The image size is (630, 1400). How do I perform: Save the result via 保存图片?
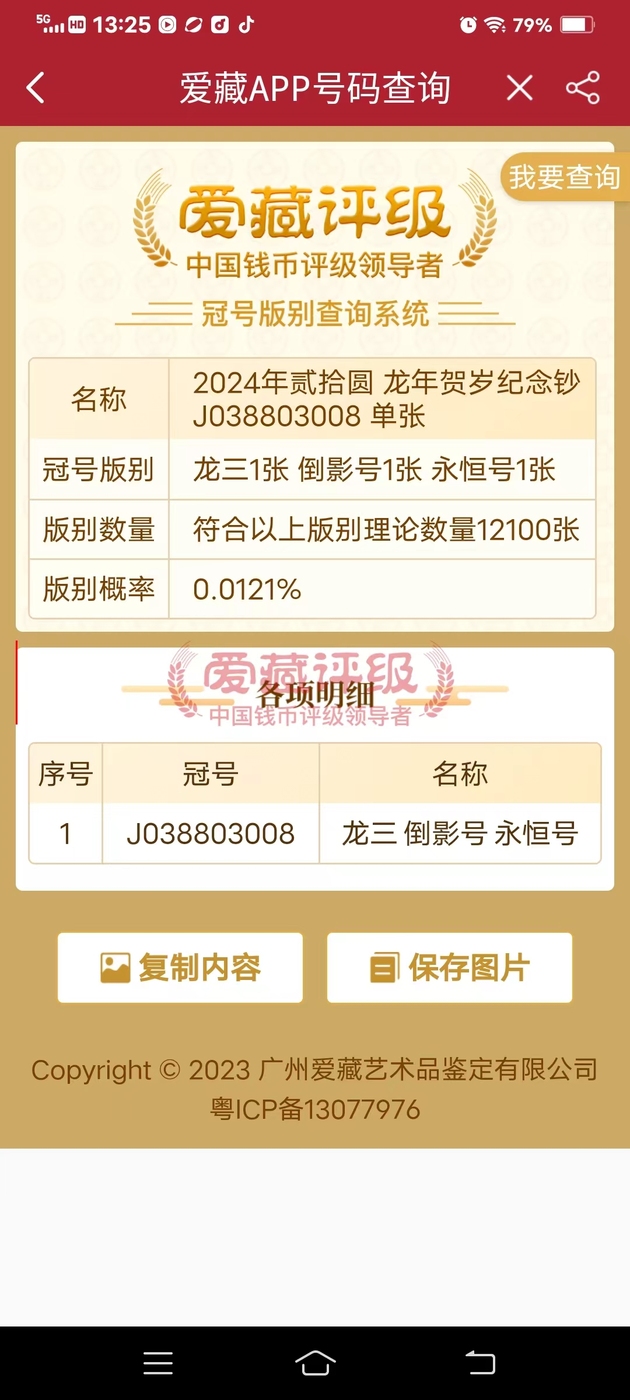(x=449, y=967)
